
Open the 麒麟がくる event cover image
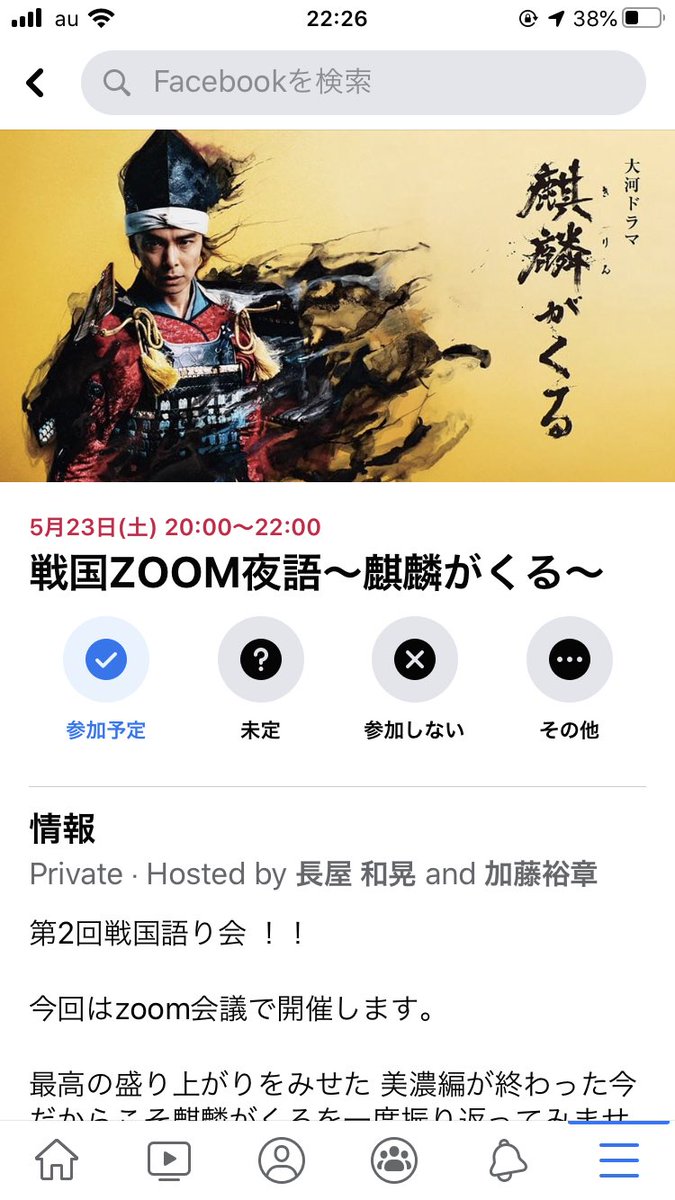point(337,305)
